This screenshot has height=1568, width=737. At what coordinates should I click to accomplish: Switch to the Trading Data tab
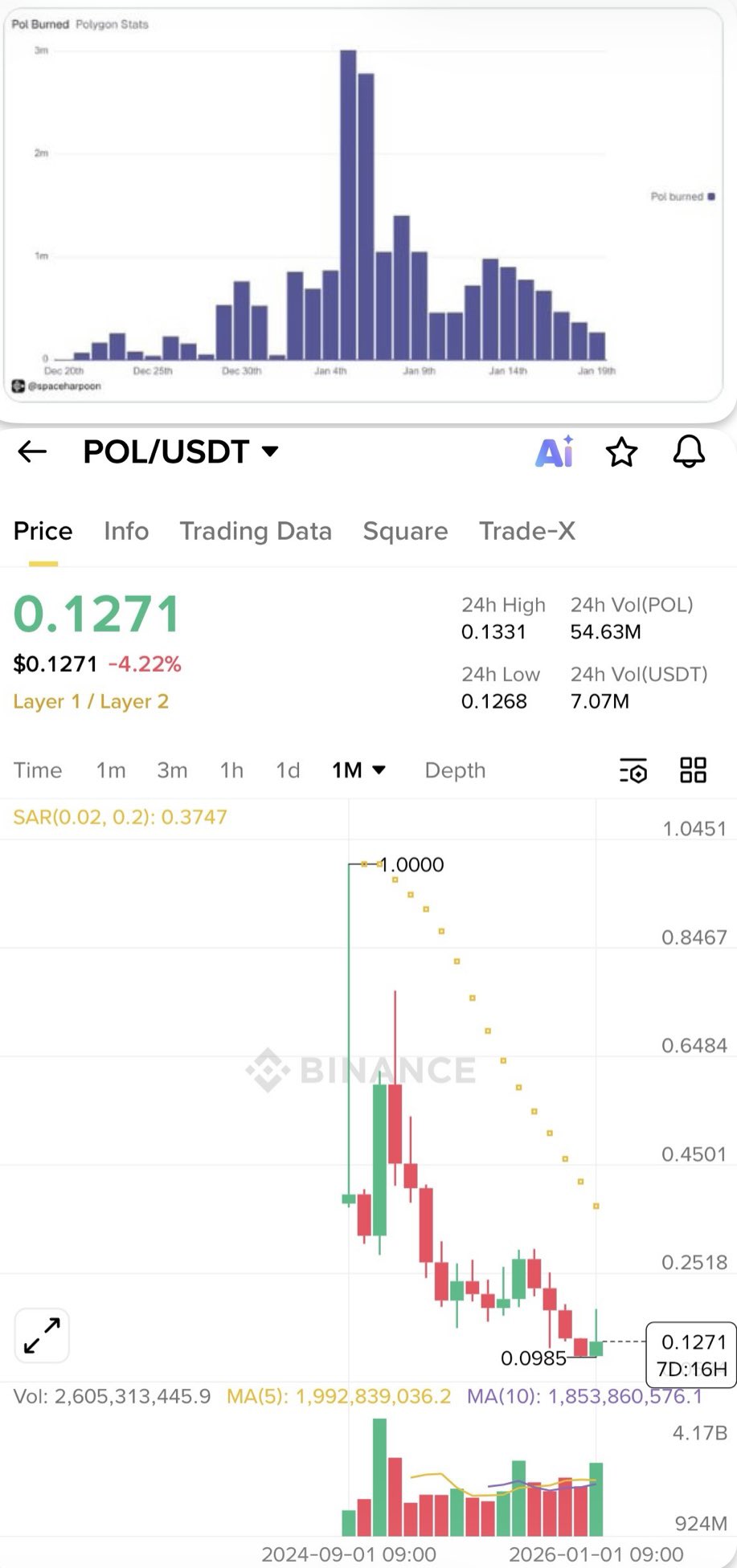point(256,531)
